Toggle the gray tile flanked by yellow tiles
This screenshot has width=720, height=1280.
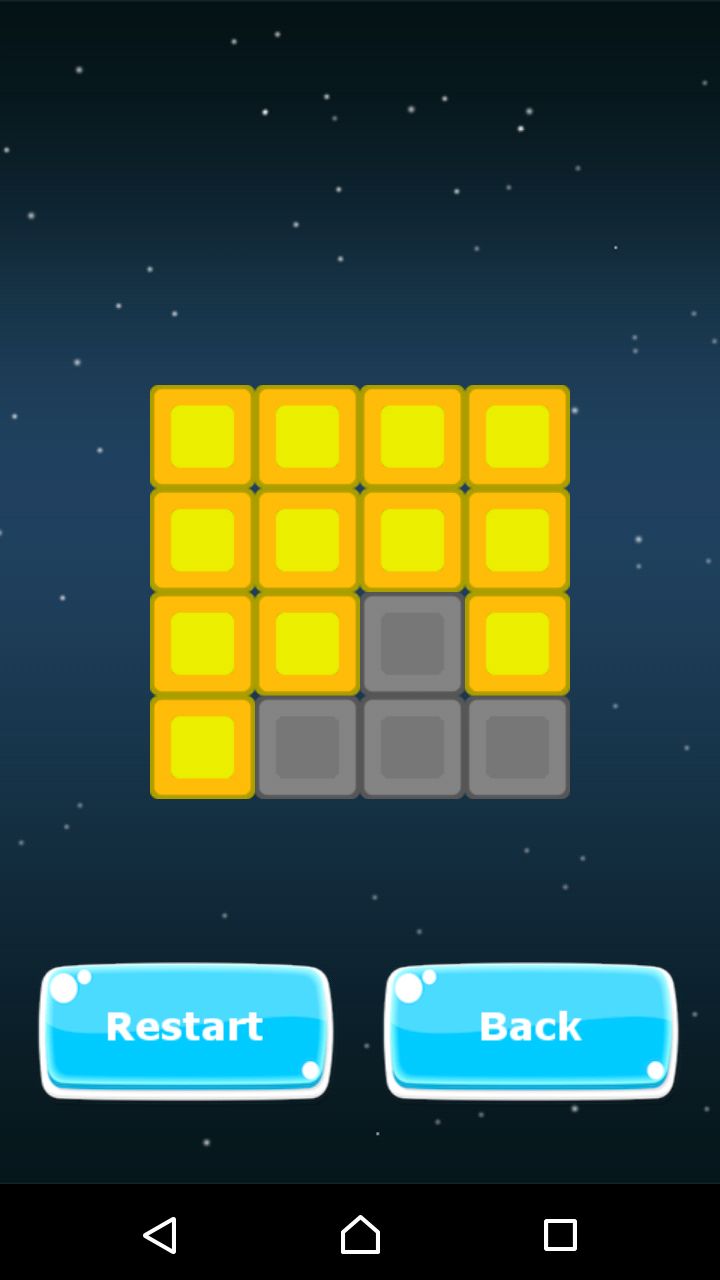point(412,643)
